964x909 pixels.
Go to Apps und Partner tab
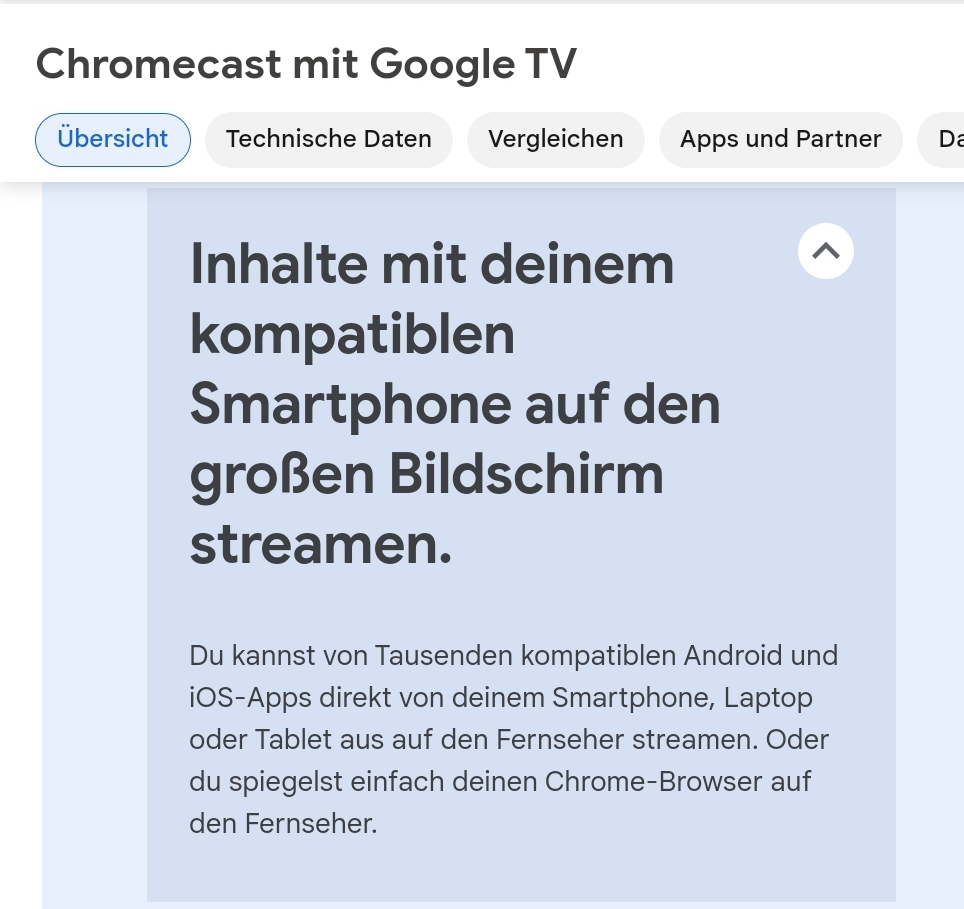click(x=780, y=139)
